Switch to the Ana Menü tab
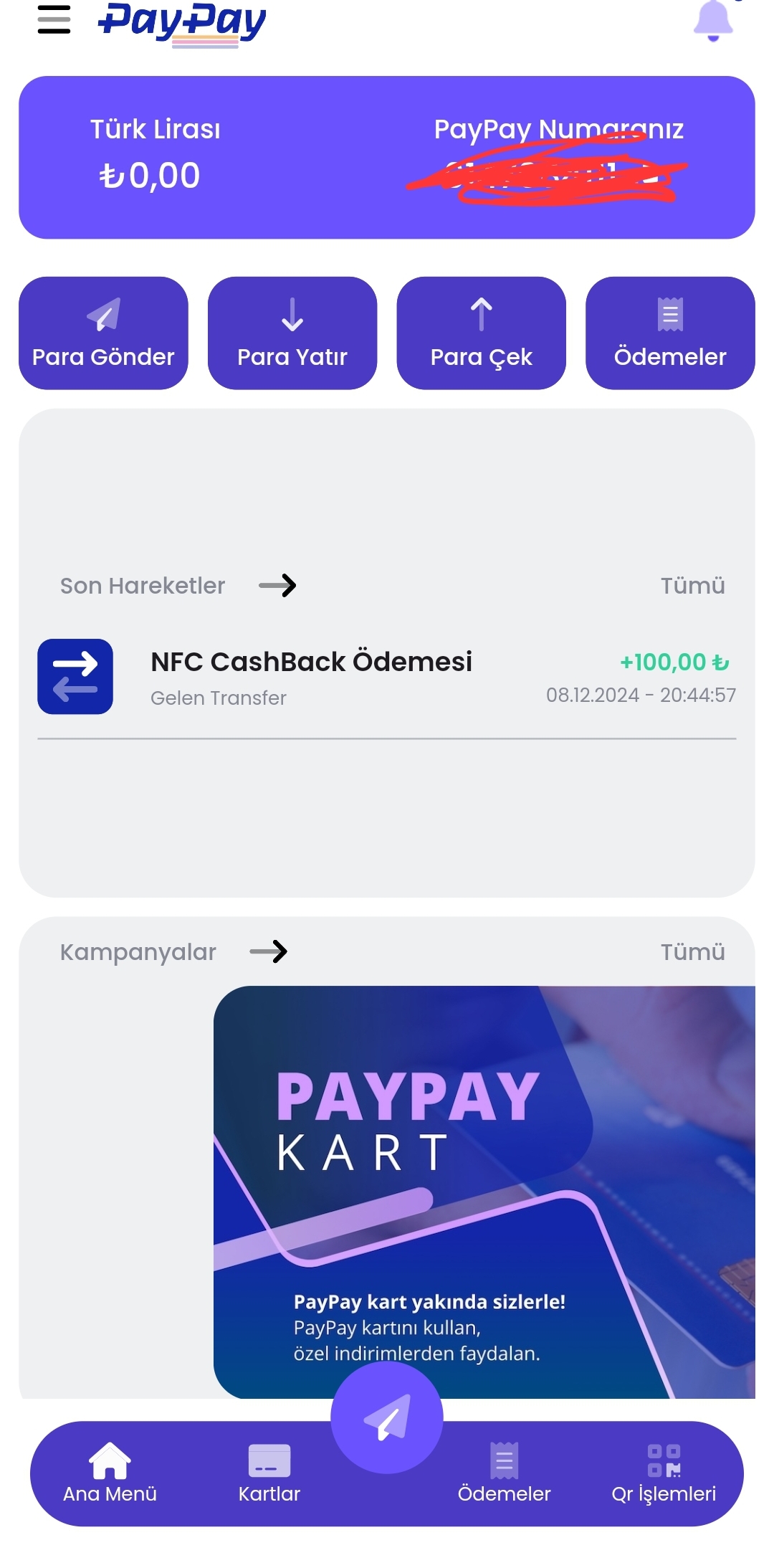Screen dimensions: 774x1568 (110, 1473)
